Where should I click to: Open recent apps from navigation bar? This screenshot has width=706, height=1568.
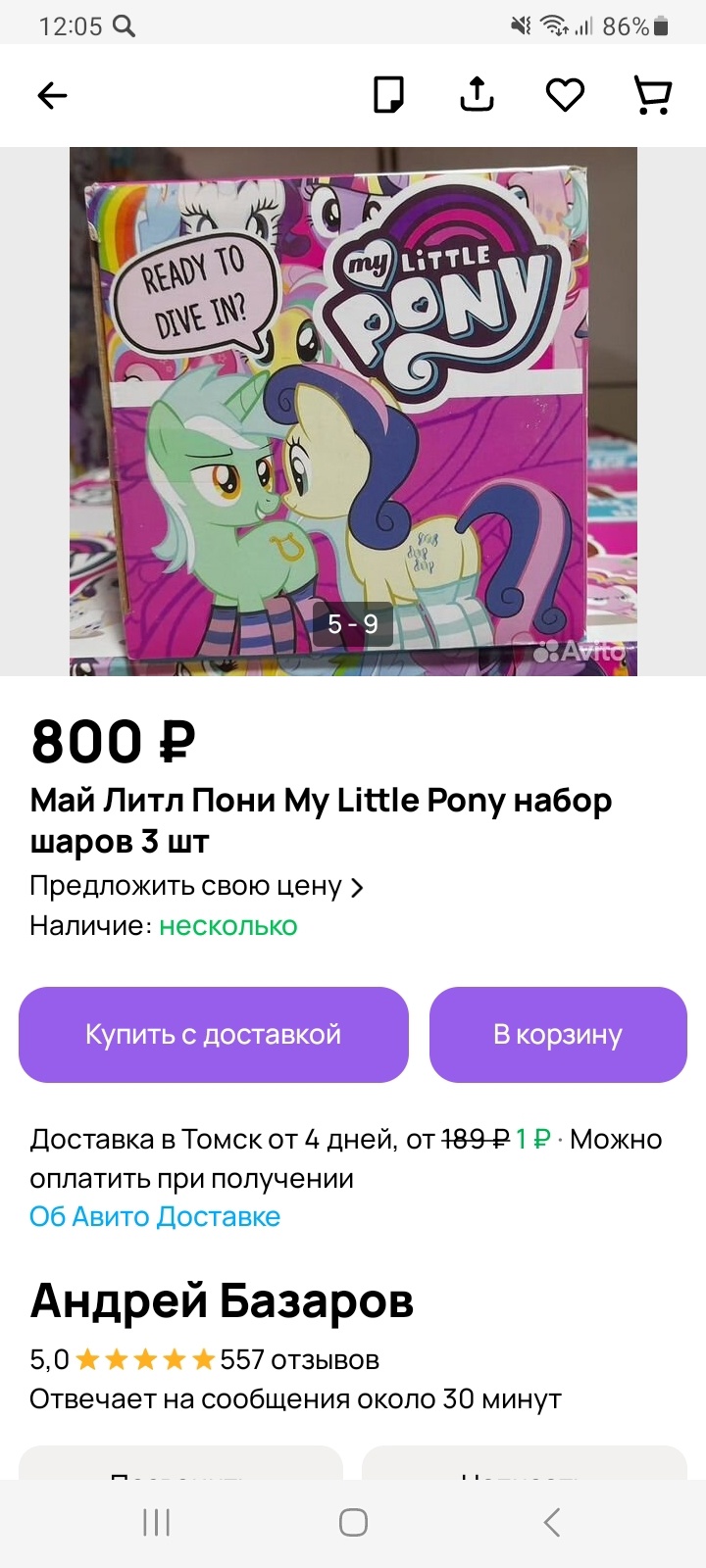pos(157,1522)
